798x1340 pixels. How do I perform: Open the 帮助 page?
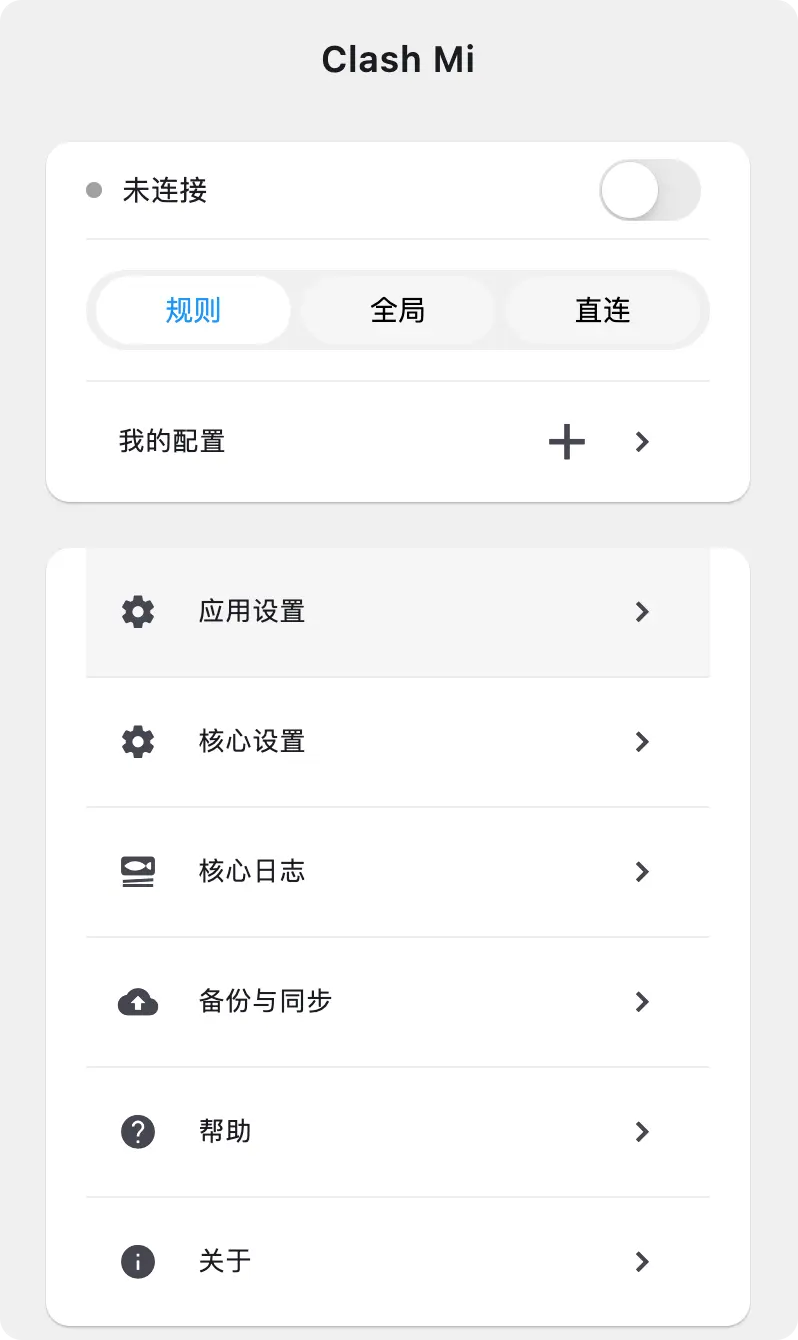[x=397, y=1132]
